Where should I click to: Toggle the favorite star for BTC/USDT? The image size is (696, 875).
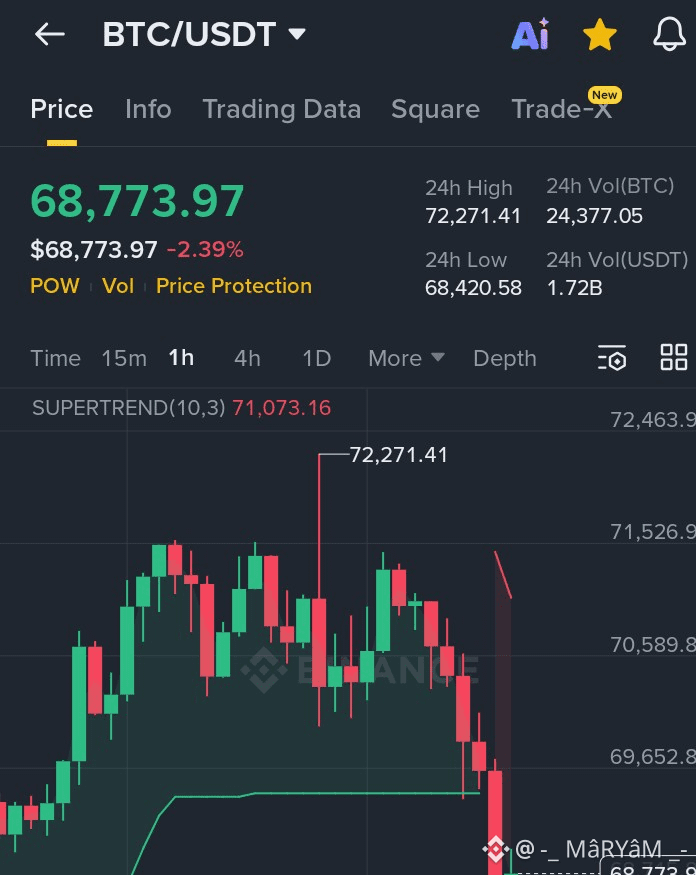tap(600, 35)
